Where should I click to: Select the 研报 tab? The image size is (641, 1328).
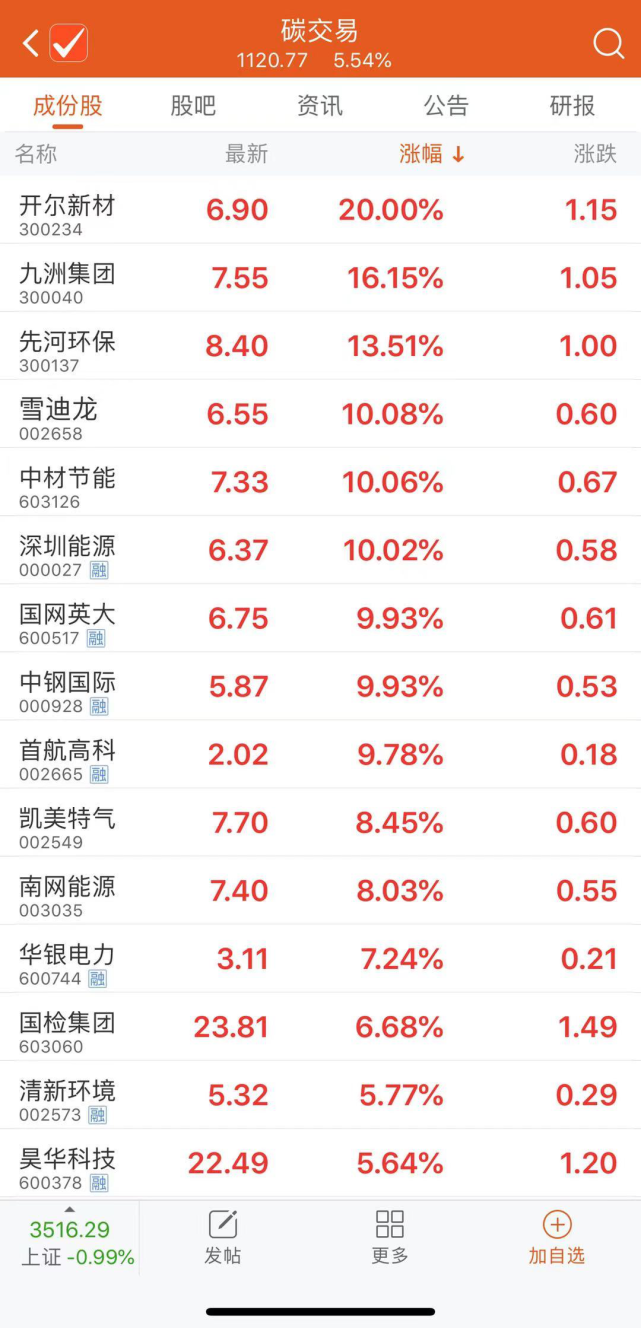572,106
